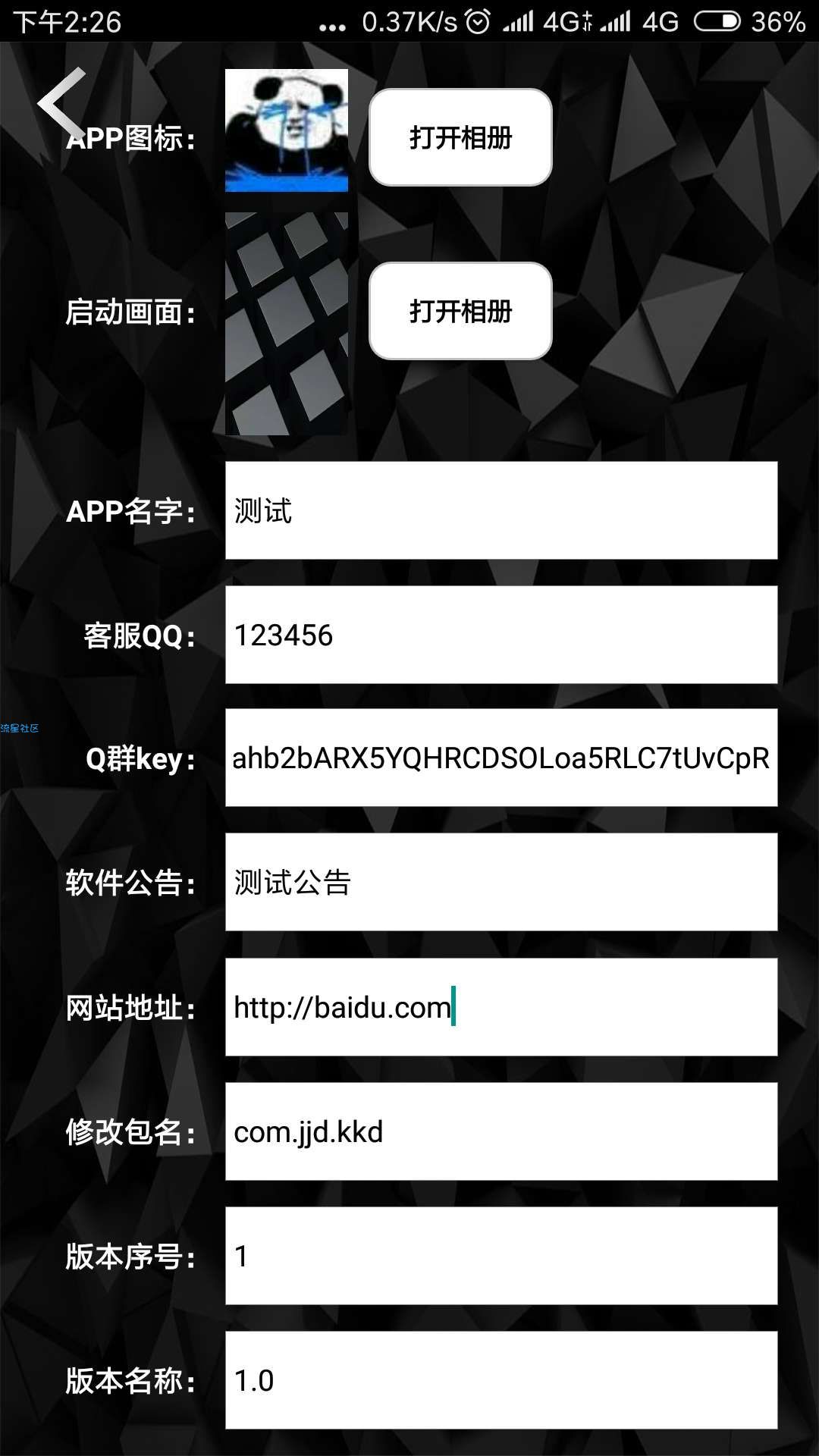Select the 软件公告 input box
819x1456 pixels.
point(500,882)
